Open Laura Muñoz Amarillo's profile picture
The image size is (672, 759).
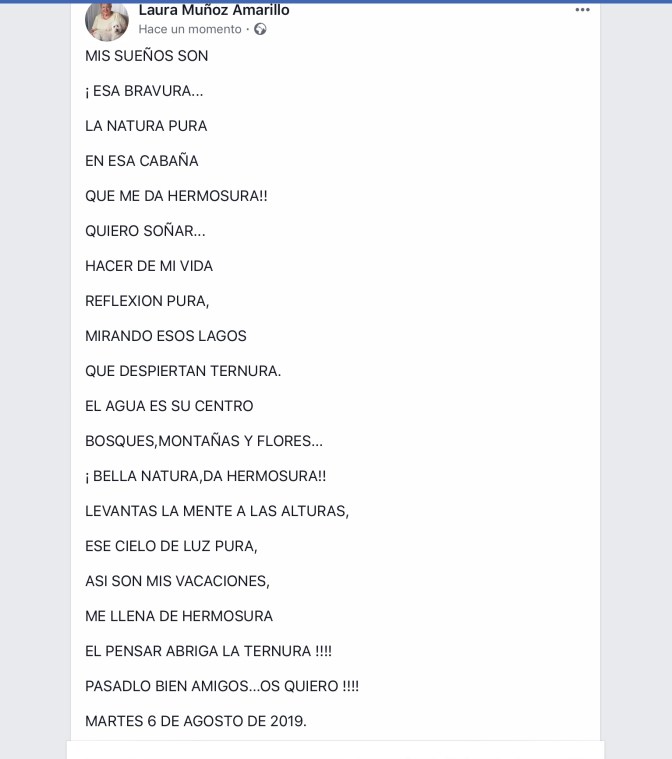tap(106, 20)
